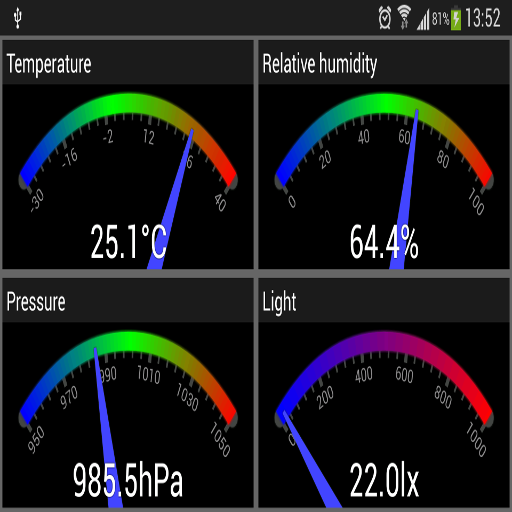This screenshot has height=512, width=512.
Task: Open the Relative humidity gauge card
Action: pyautogui.click(x=384, y=155)
